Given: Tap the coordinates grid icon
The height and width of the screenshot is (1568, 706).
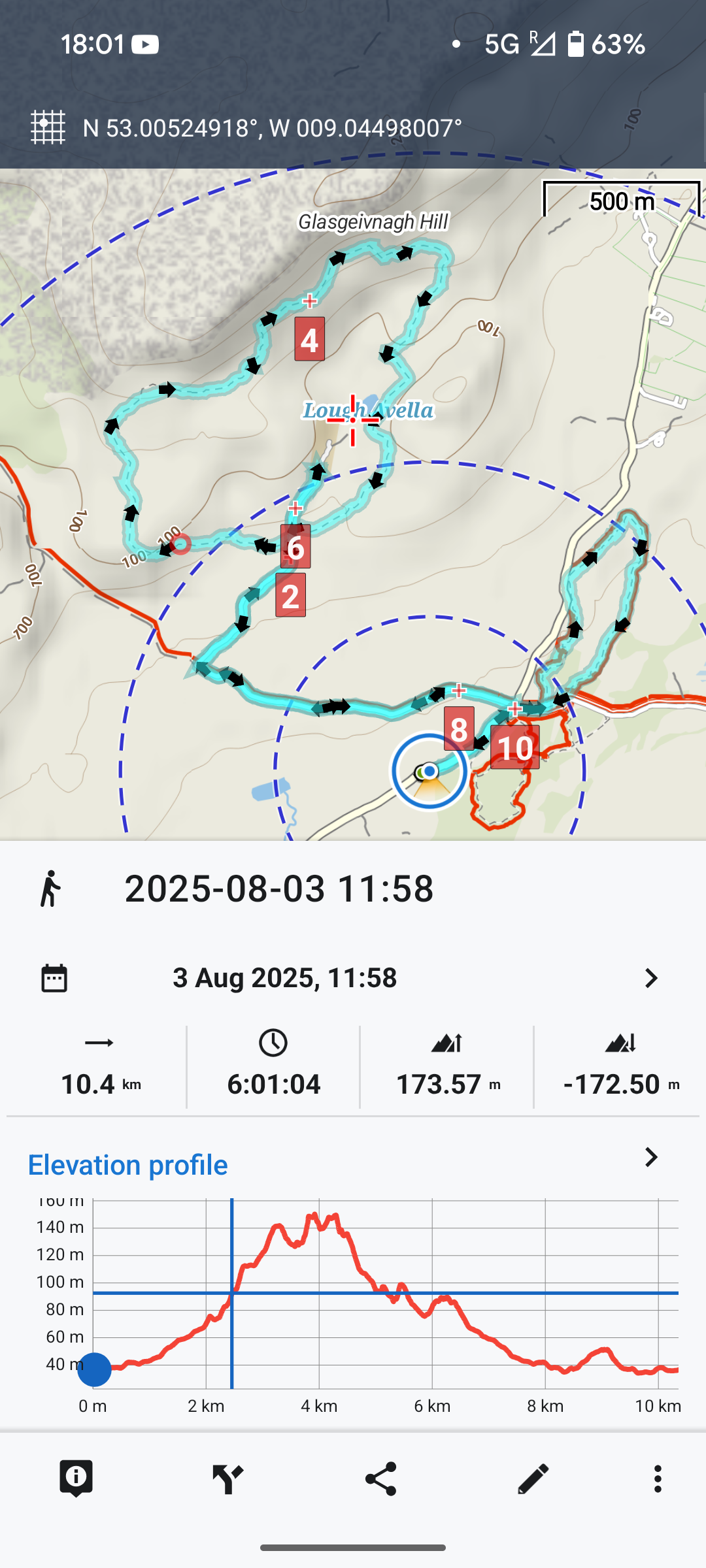Looking at the screenshot, I should (48, 127).
